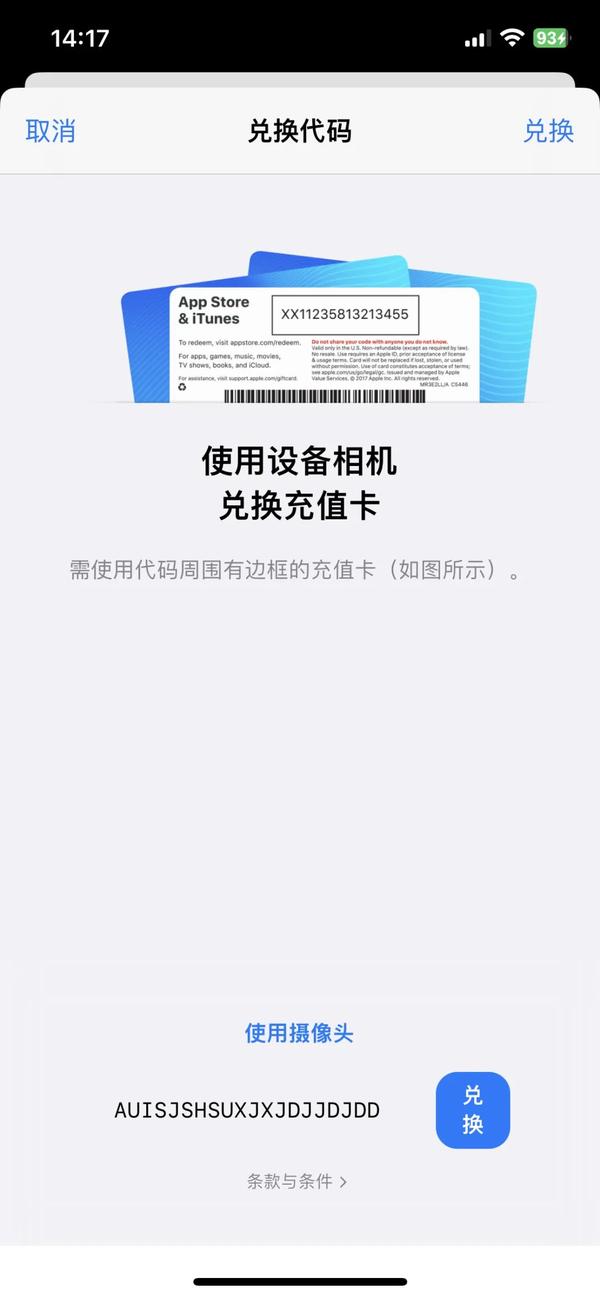The width and height of the screenshot is (600, 1298).
Task: Tap the blue 兑换 button beside the code
Action: pos(473,1110)
